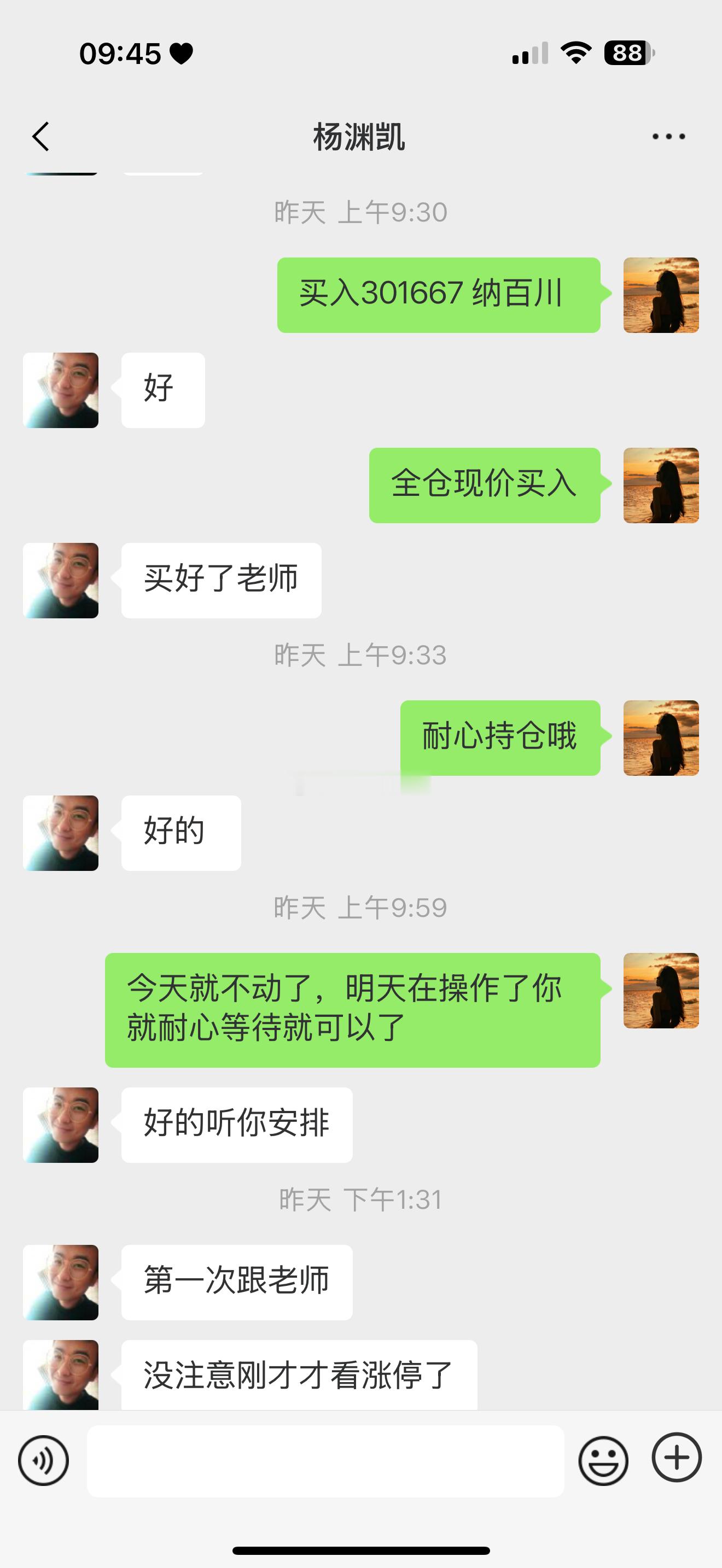The width and height of the screenshot is (722, 1568).
Task: Tap your own sunset avatar next to 耐心持仓哦
Action: [661, 737]
